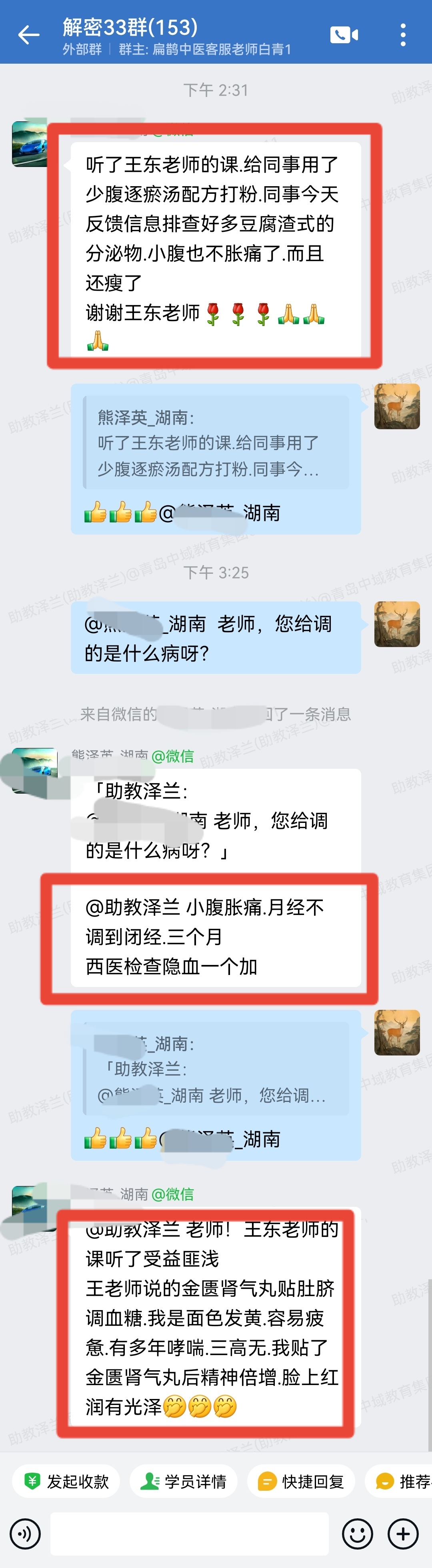Image resolution: width=432 pixels, height=1568 pixels.
Task: Switch to voice input mode
Action: pos(25,1533)
